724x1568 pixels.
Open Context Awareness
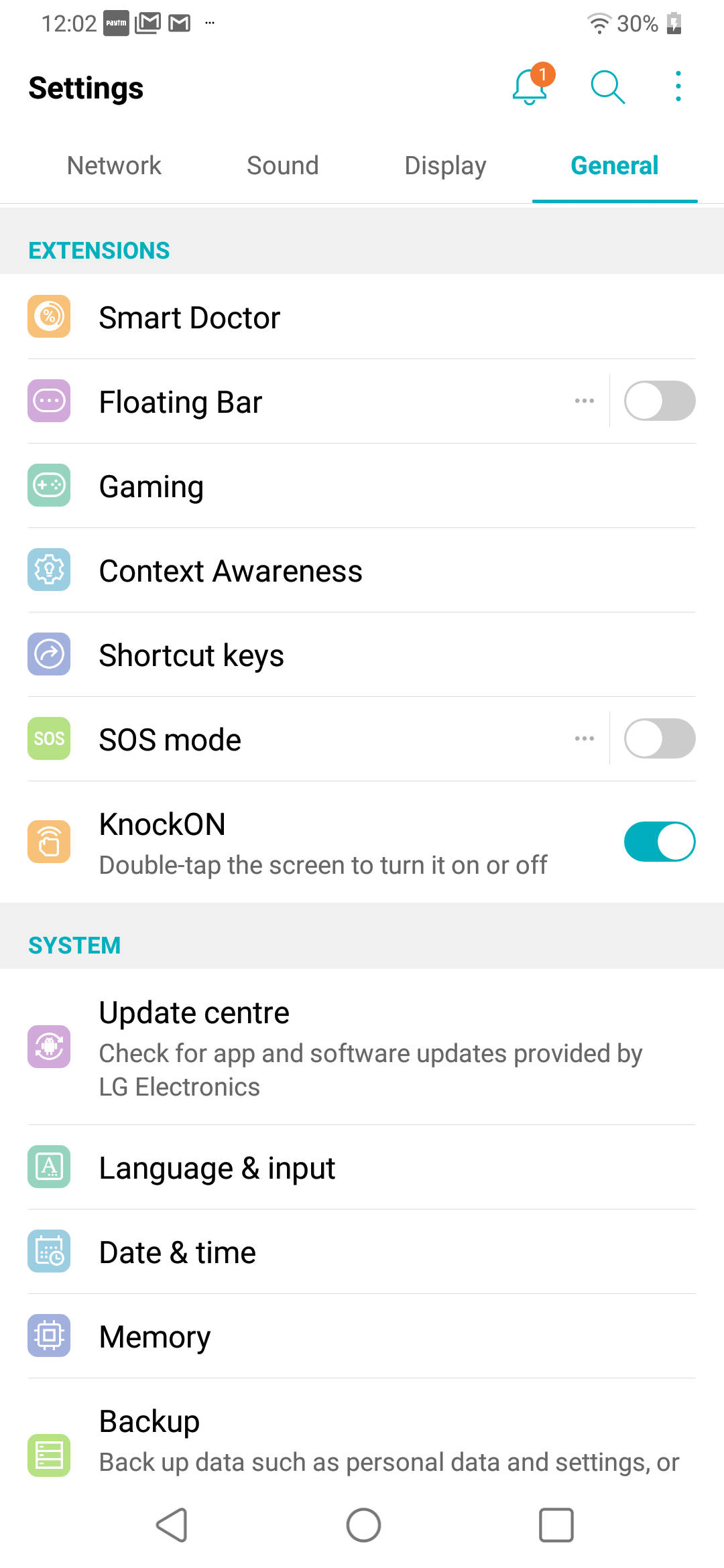pos(362,570)
